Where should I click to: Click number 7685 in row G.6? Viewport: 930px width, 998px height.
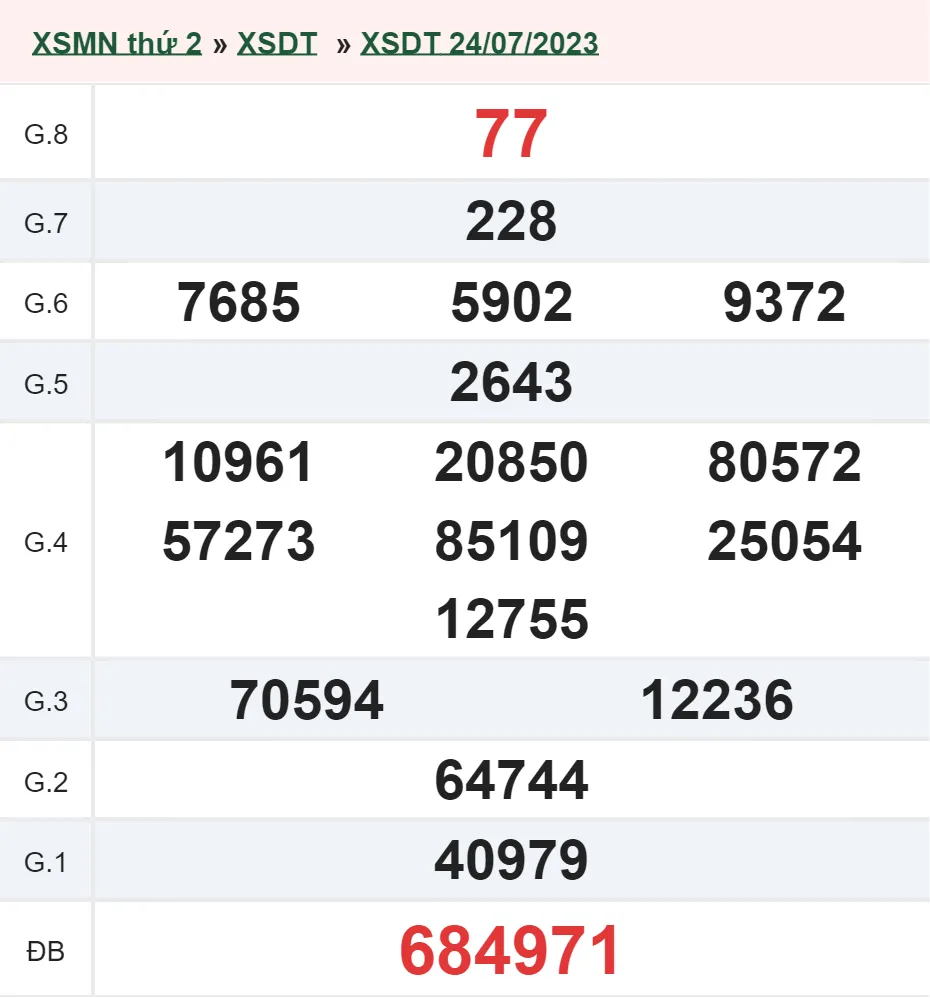tap(239, 302)
